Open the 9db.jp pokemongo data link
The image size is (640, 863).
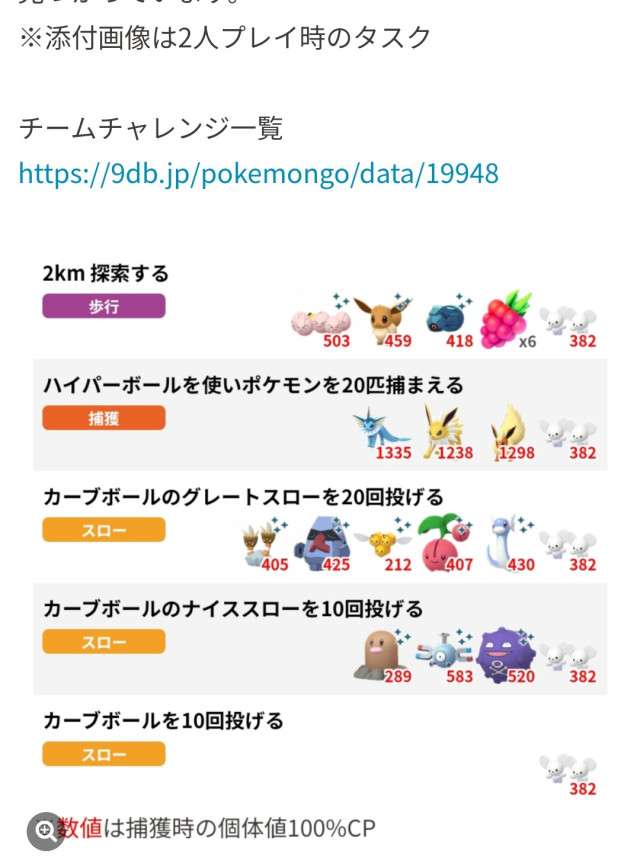click(x=258, y=173)
